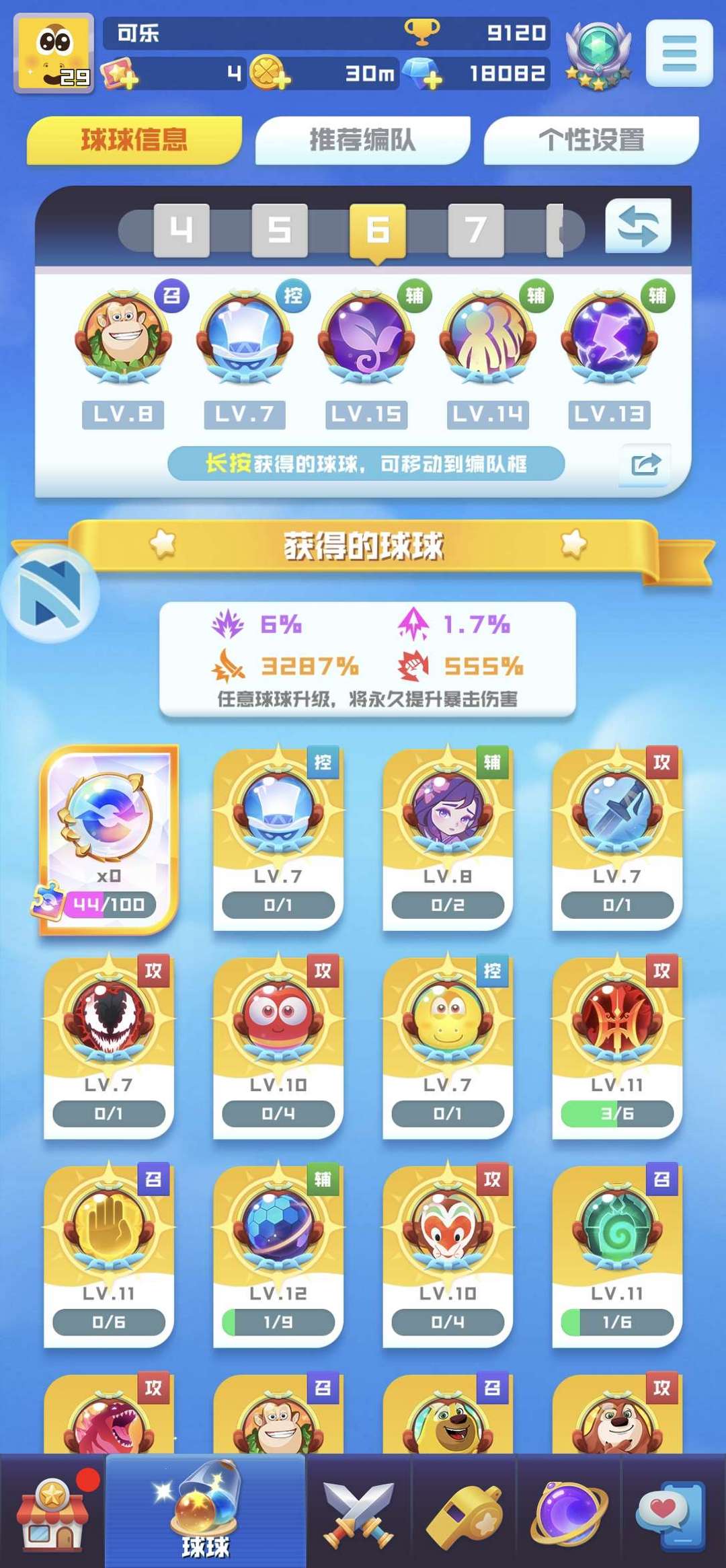The height and width of the screenshot is (1568, 726).
Task: Select team slot 4
Action: (x=182, y=230)
